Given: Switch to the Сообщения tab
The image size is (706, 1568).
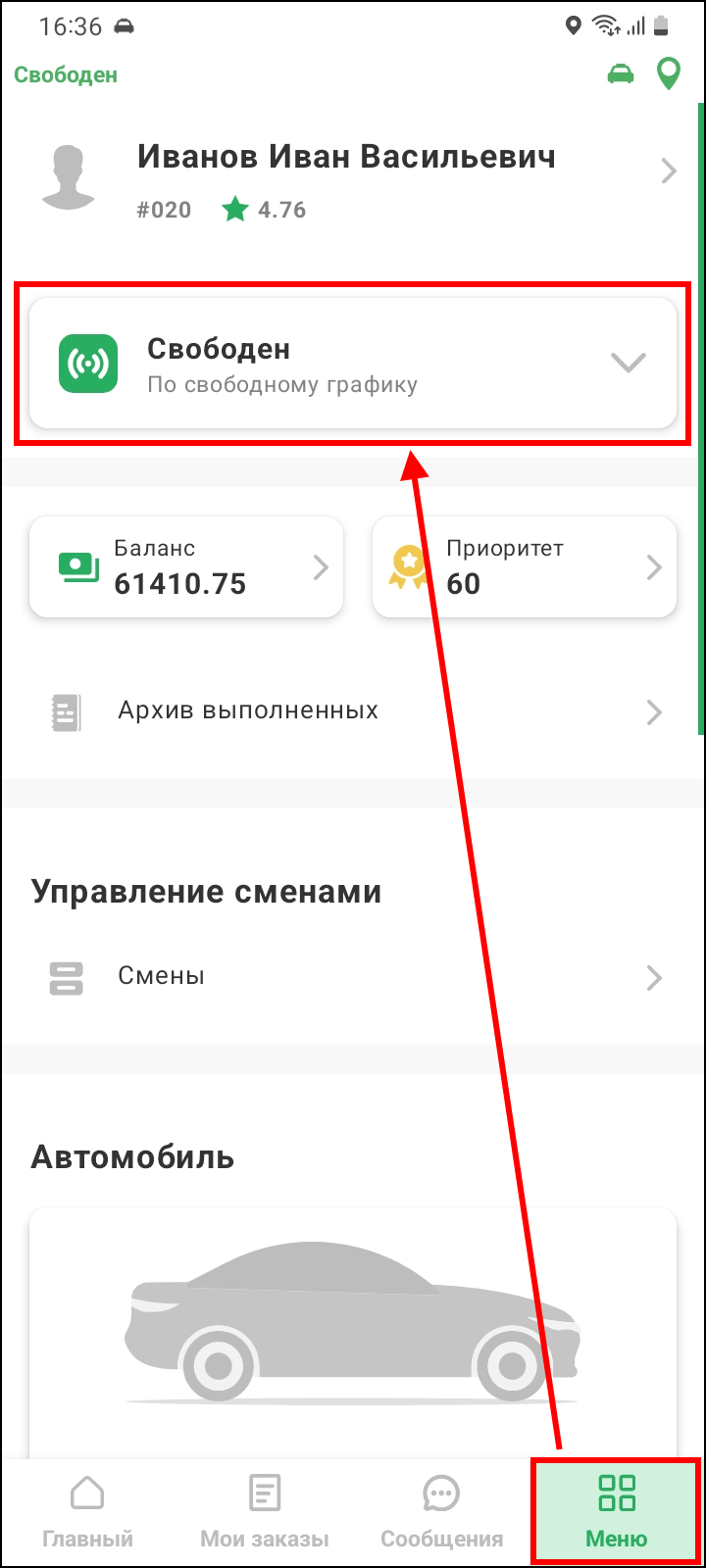Looking at the screenshot, I should [441, 1512].
